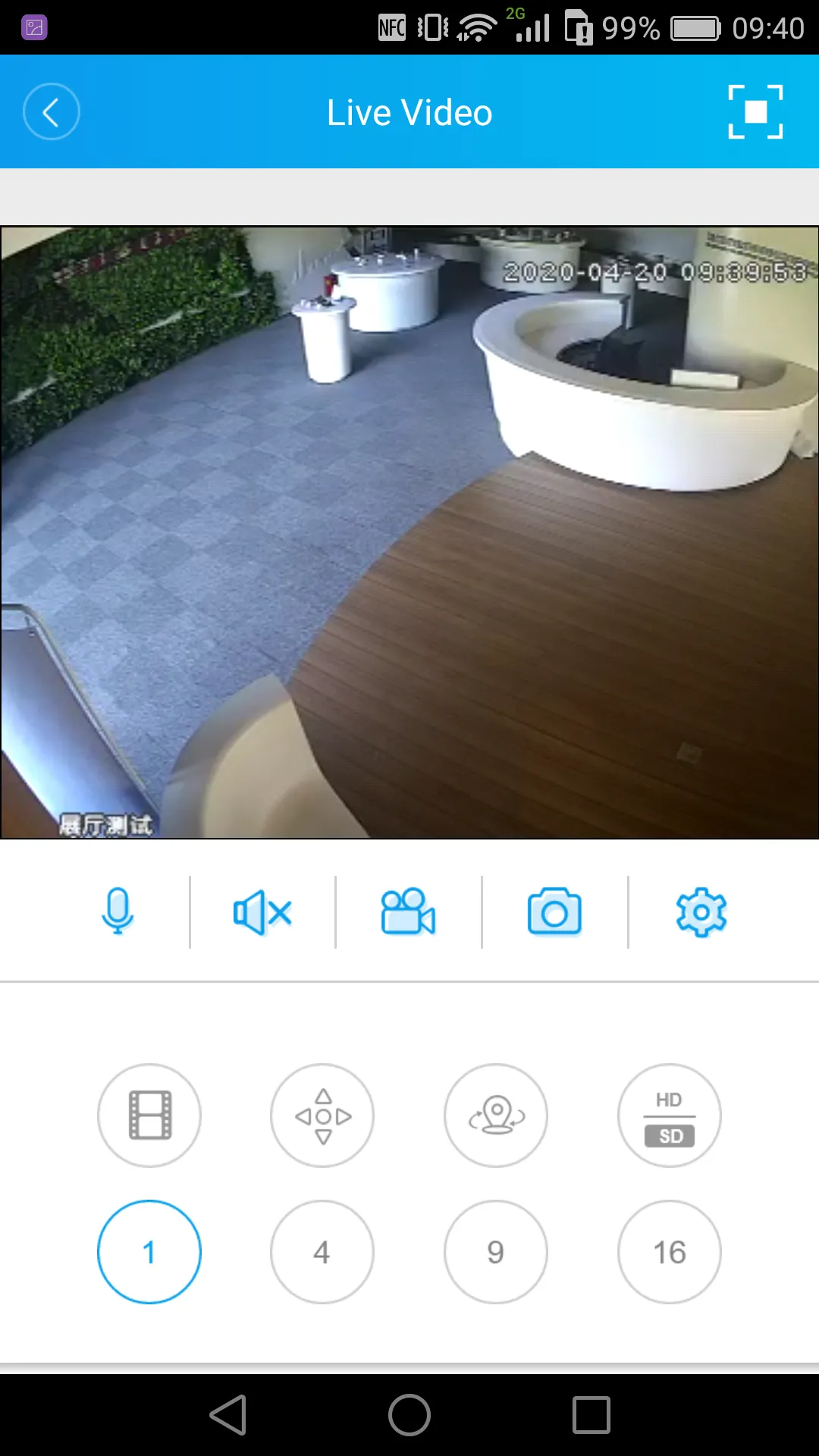Screen dimensions: 819x1456
Task: Tap the live video feed thumbnail
Action: 409,531
